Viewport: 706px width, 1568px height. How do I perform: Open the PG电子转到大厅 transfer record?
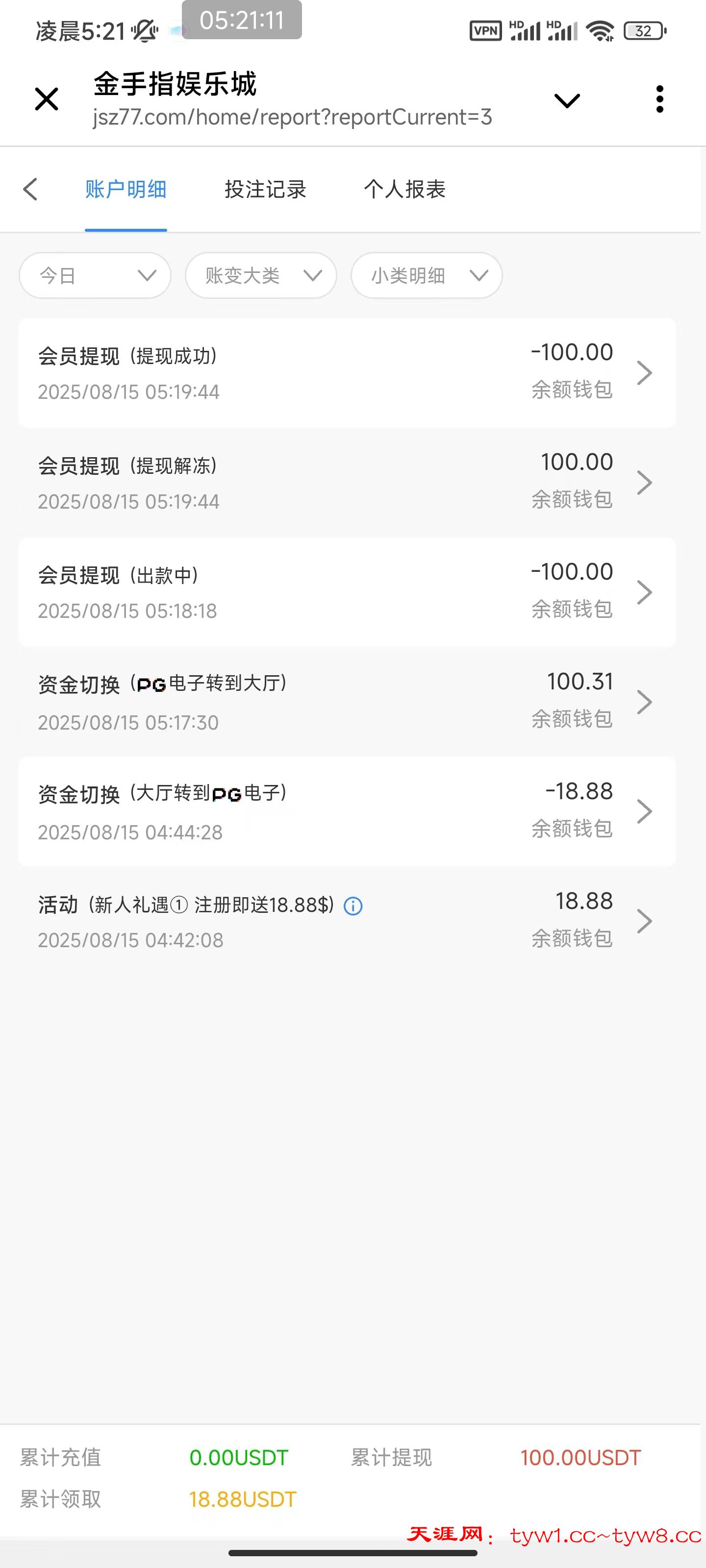click(x=347, y=701)
